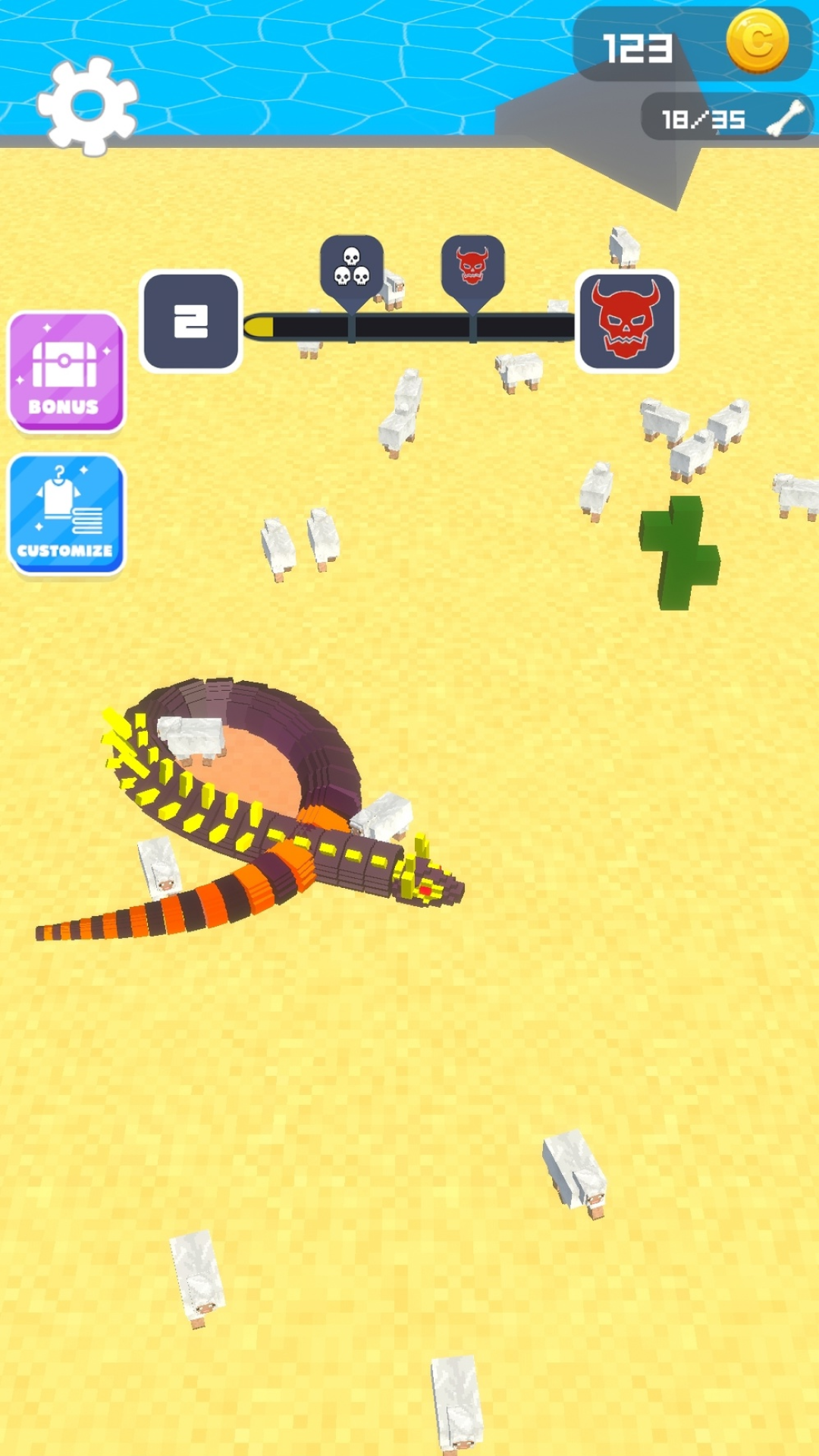
Task: Open the Customize menu
Action: (x=66, y=513)
